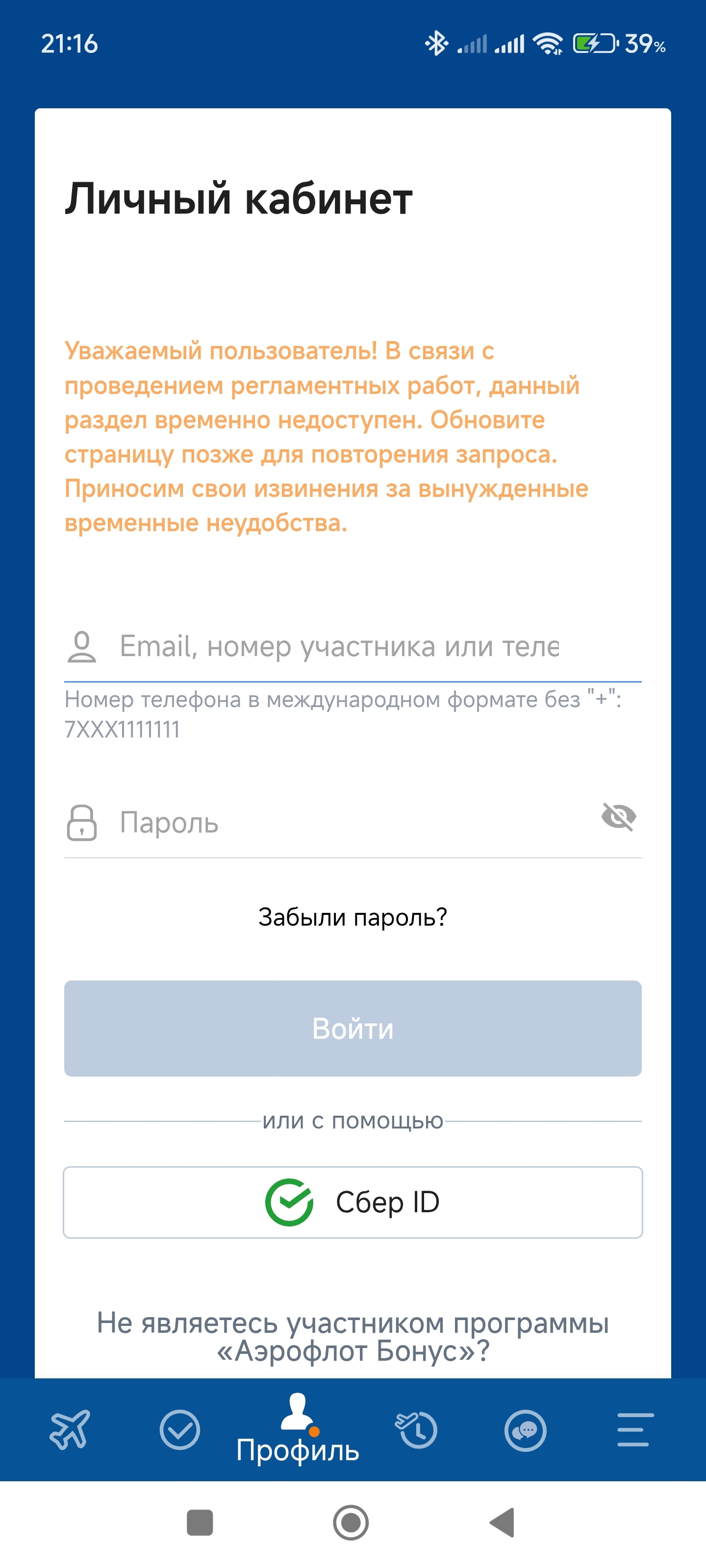Go back using system back button

(x=503, y=1522)
